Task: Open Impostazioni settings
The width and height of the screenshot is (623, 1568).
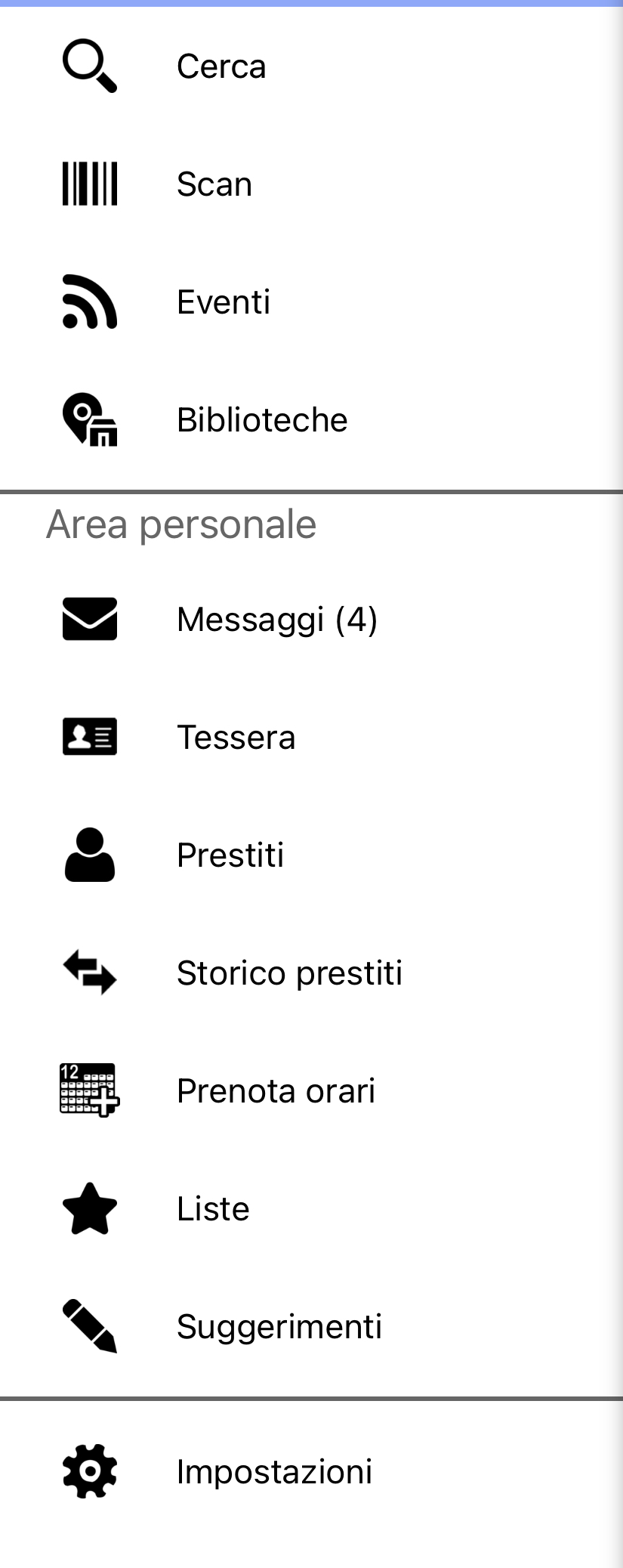Action: pyautogui.click(x=274, y=1472)
